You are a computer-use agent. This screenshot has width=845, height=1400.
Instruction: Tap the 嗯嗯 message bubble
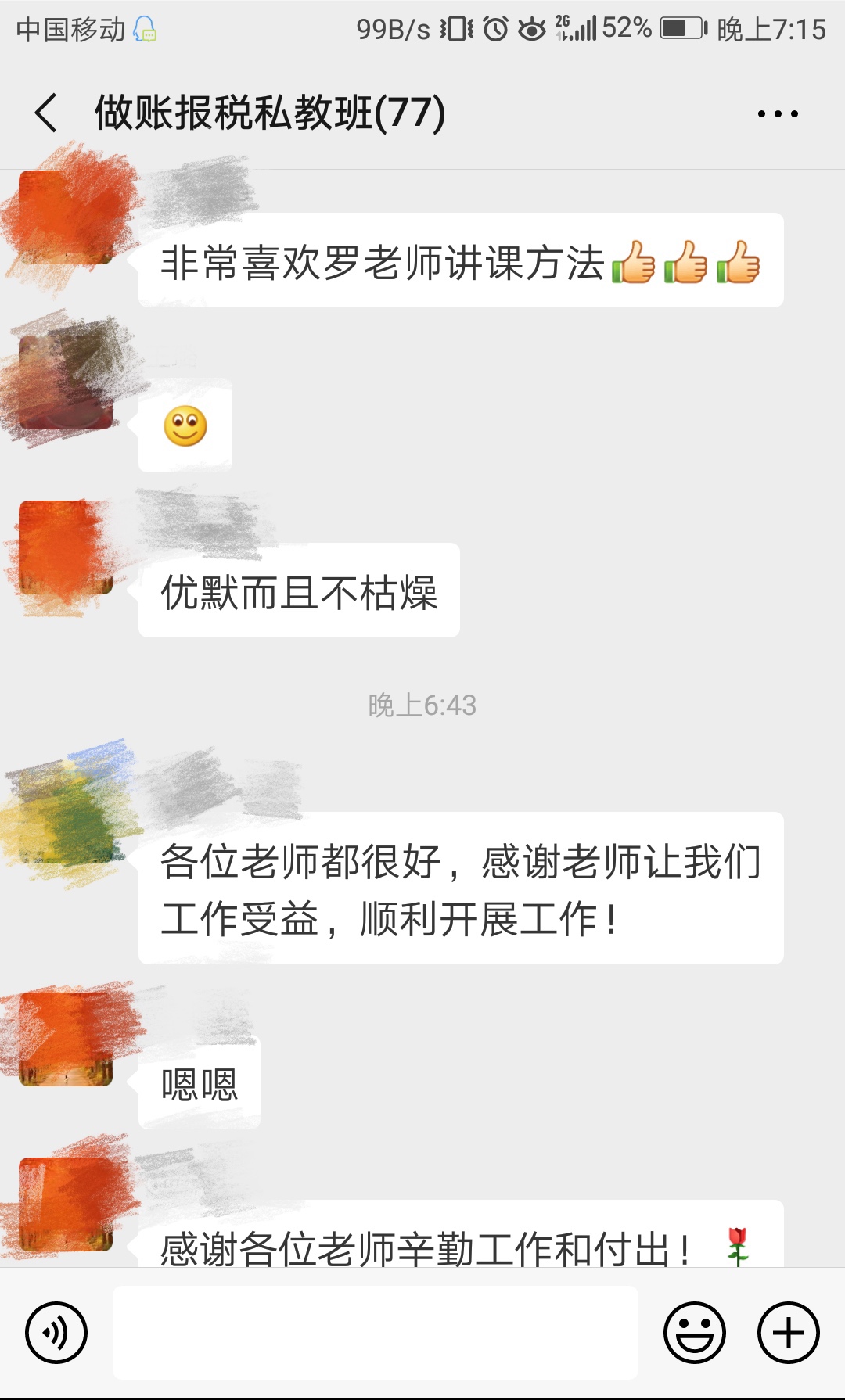(200, 1081)
